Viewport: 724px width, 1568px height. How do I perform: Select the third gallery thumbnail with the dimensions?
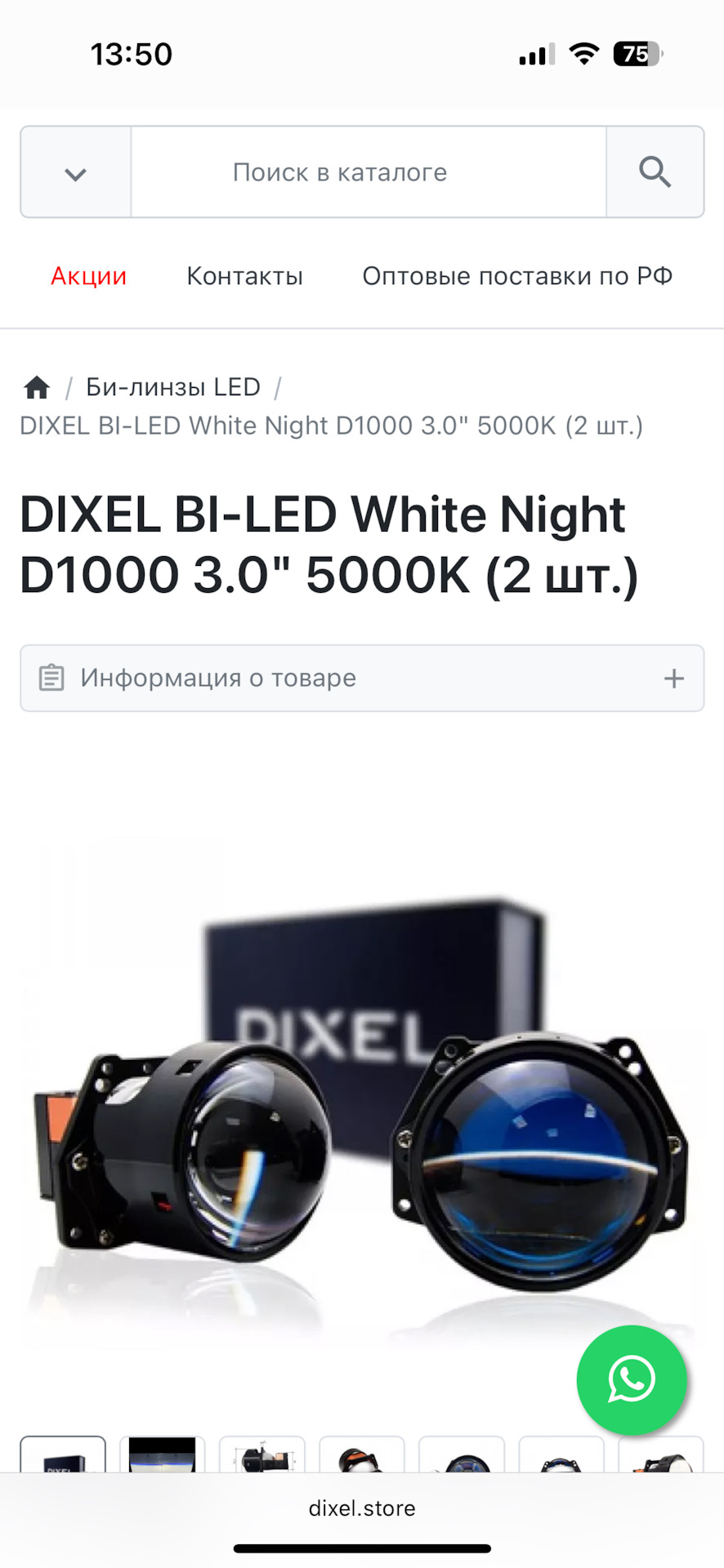(x=262, y=1455)
